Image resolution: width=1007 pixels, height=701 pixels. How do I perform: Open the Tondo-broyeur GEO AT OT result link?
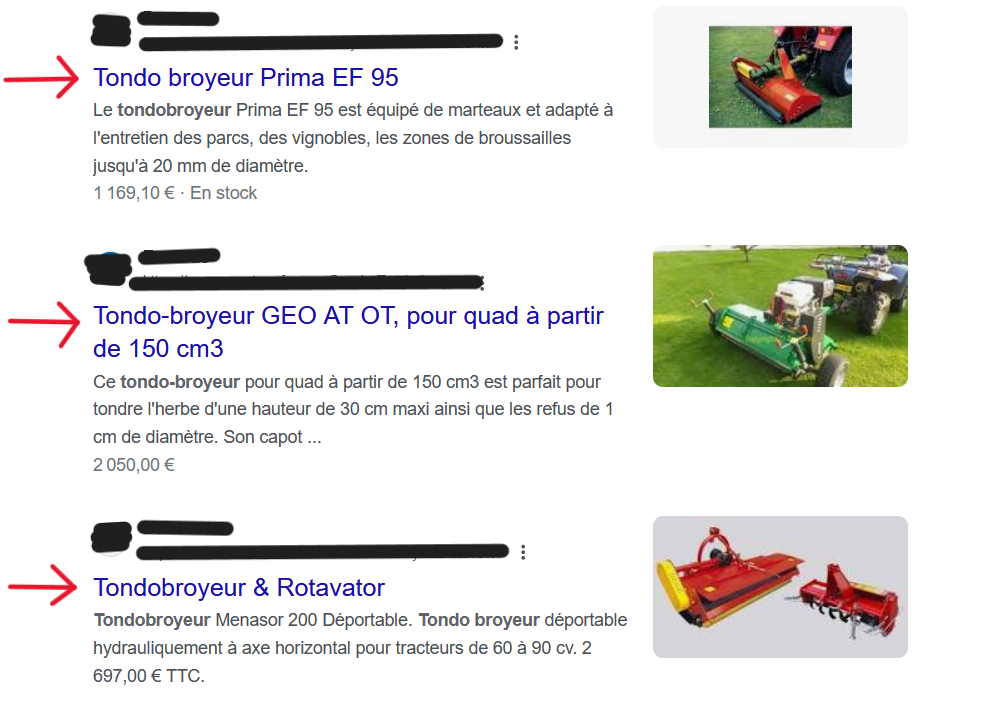(348, 316)
